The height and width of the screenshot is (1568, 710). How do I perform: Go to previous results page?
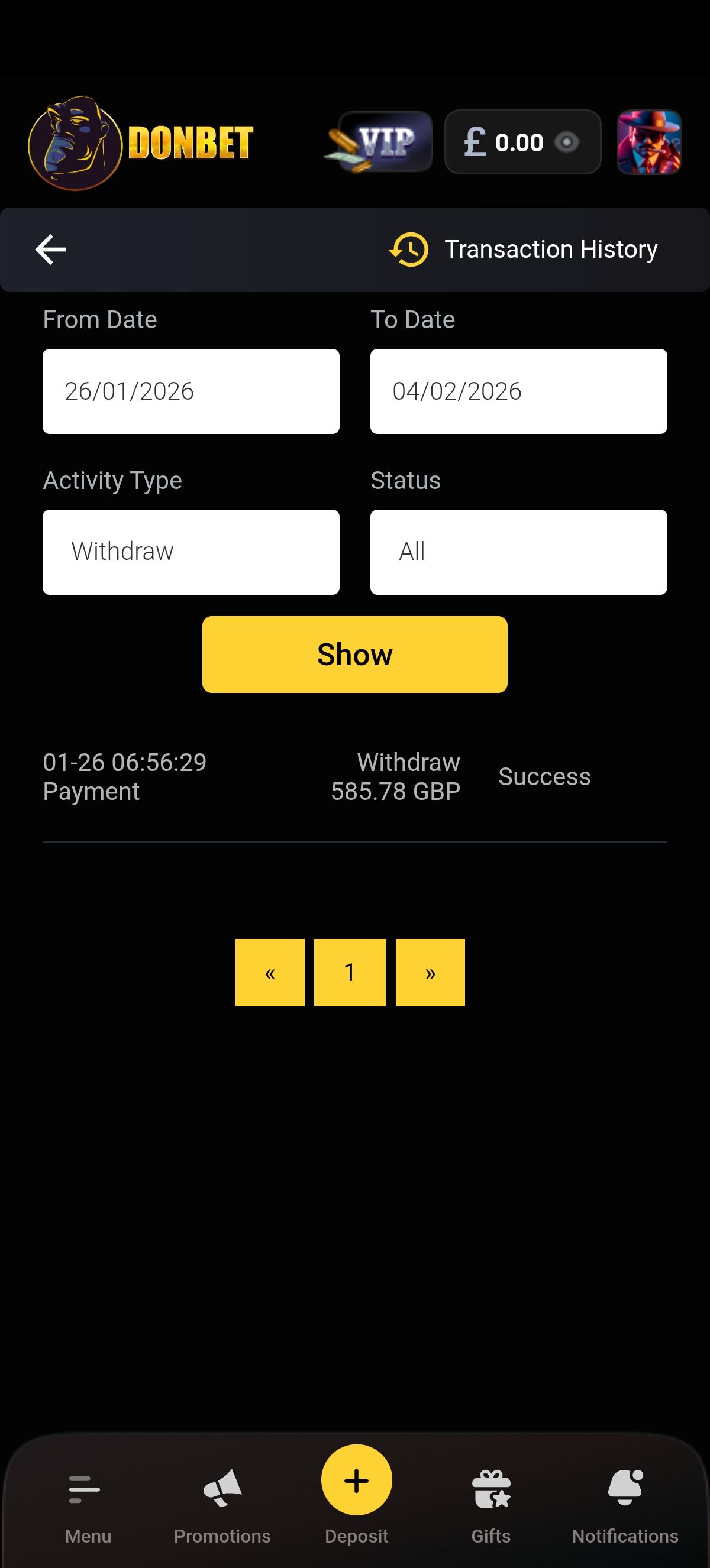[270, 973]
